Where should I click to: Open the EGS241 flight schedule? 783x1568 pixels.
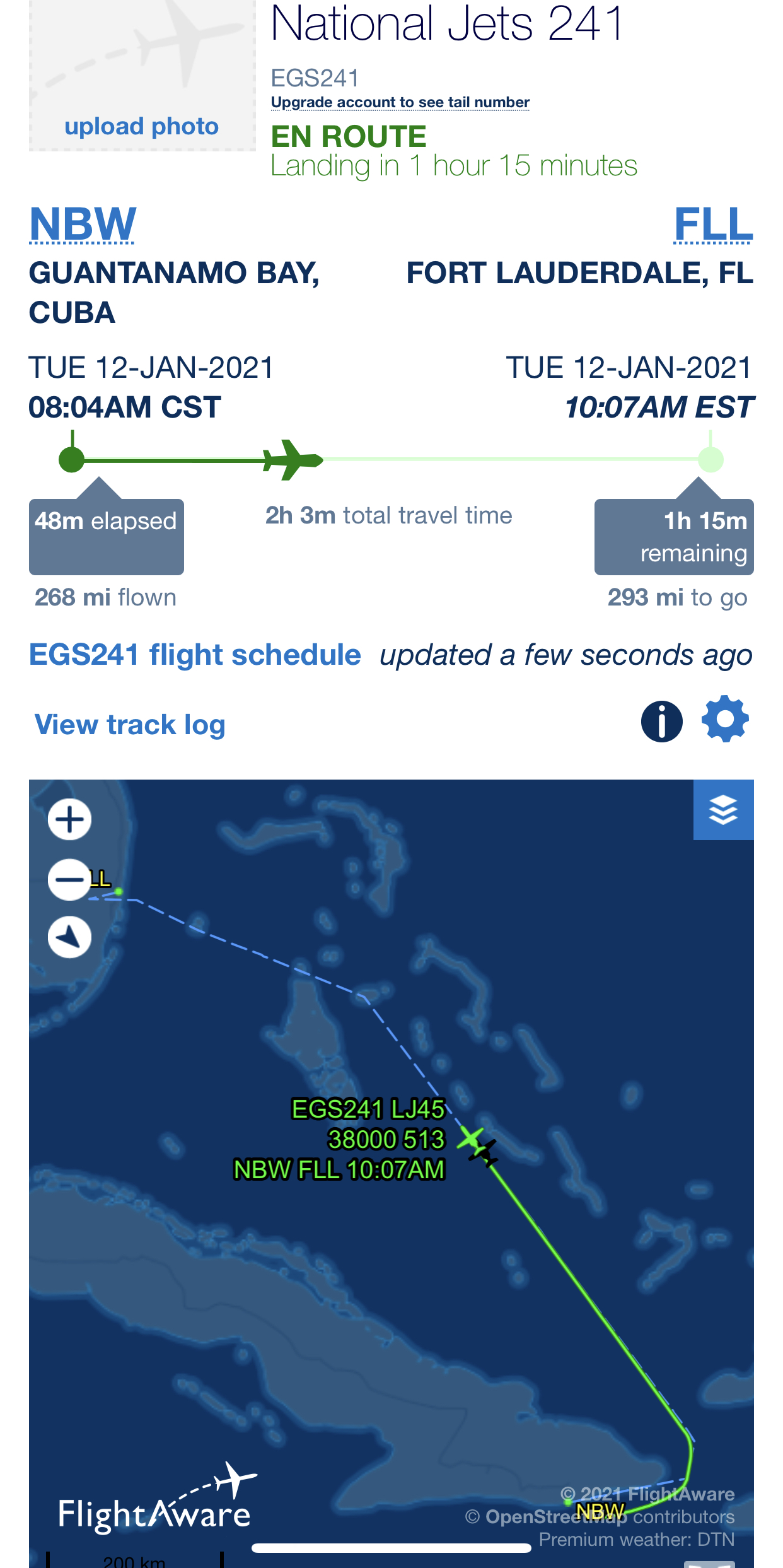point(195,655)
